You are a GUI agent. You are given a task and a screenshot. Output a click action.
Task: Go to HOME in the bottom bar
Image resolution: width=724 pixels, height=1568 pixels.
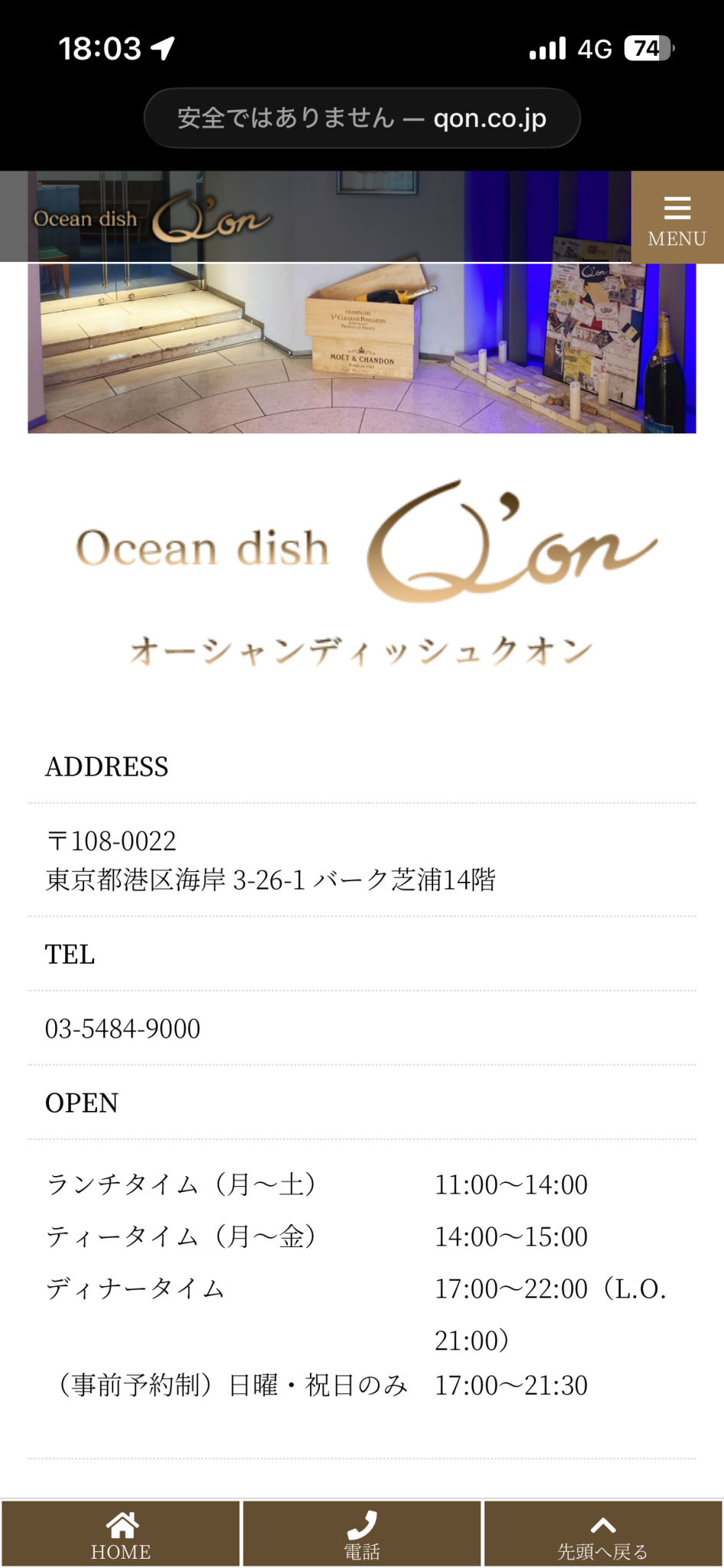pyautogui.click(x=121, y=1534)
